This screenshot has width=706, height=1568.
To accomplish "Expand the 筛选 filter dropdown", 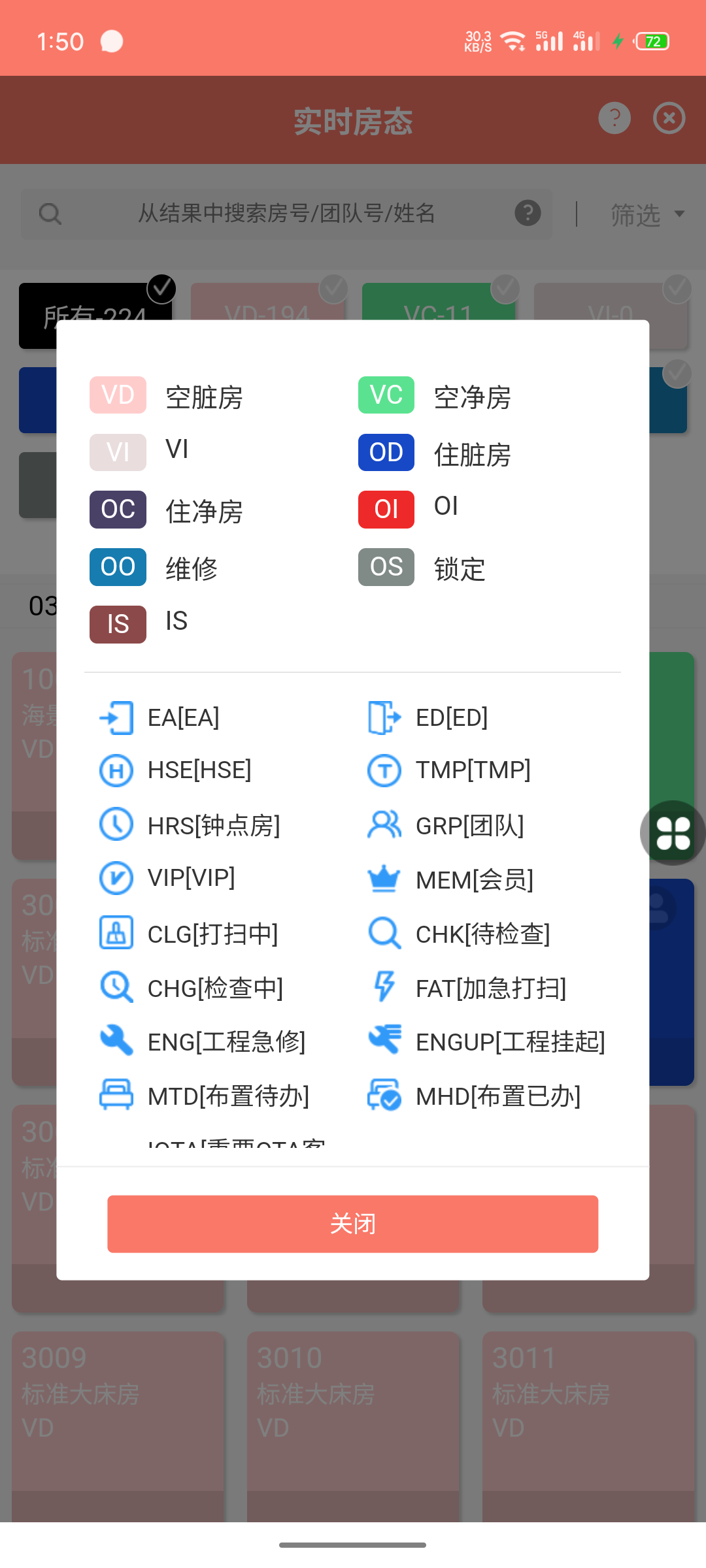I will 647,214.
